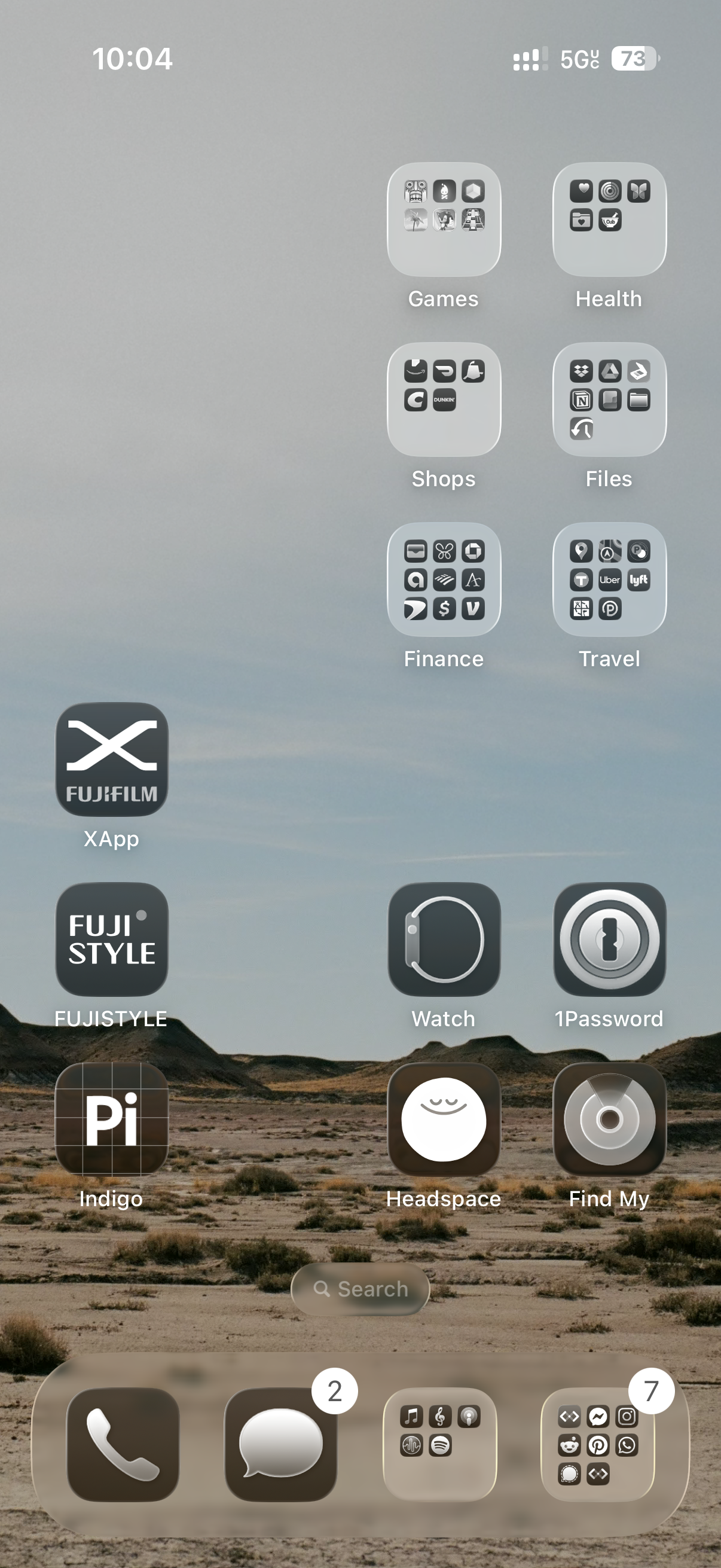Tap the Search pill above the dock

click(x=360, y=1289)
